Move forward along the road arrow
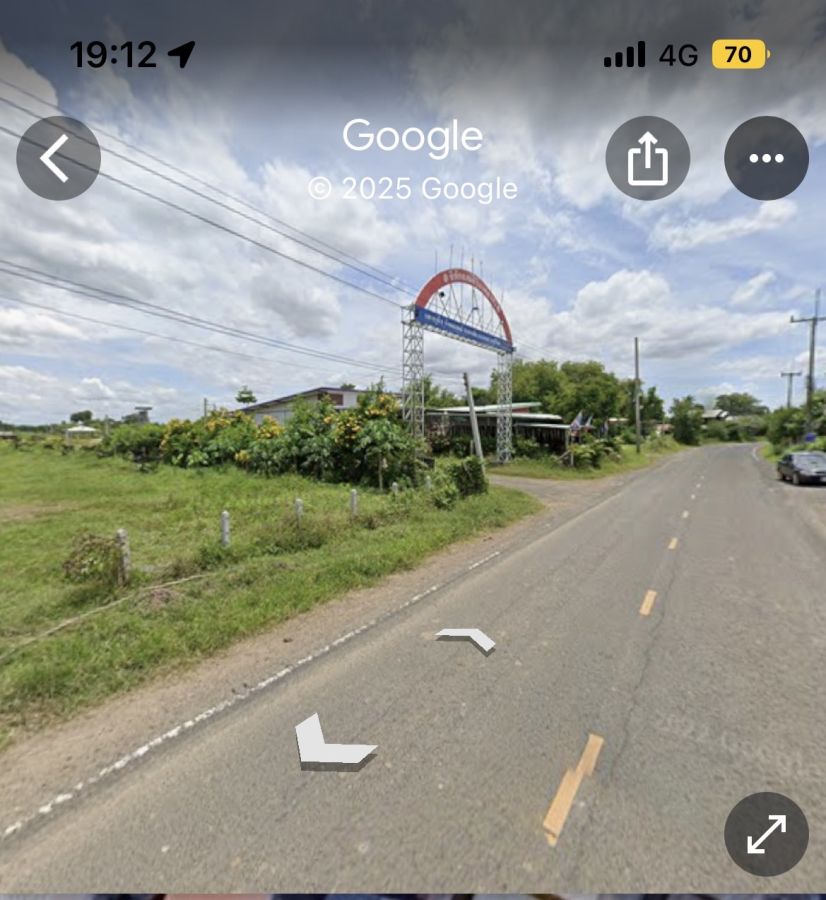This screenshot has height=900, width=826. click(x=466, y=638)
